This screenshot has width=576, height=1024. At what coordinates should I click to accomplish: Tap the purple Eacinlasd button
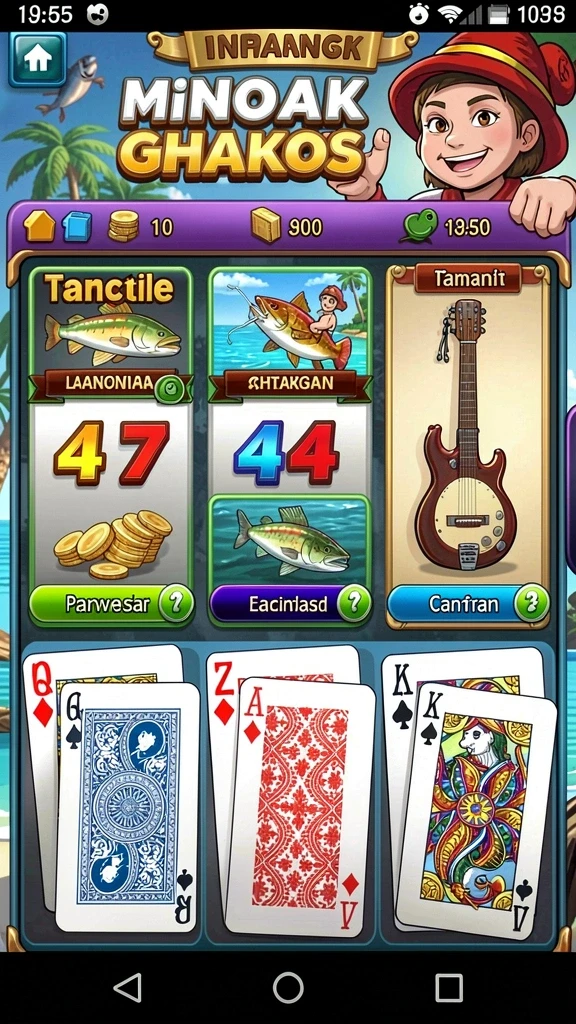(290, 604)
